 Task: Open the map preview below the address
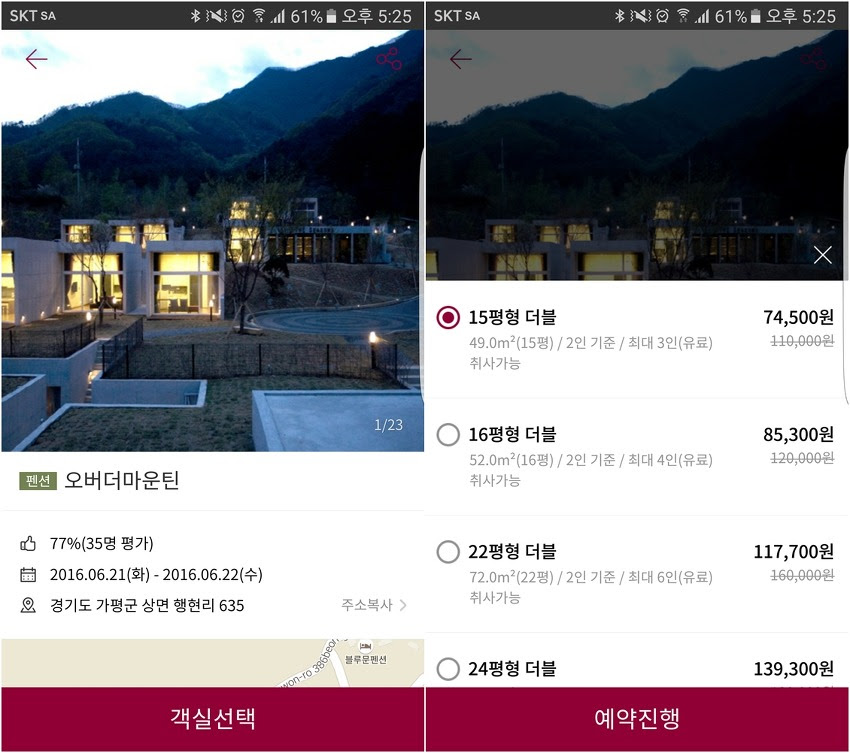pyautogui.click(x=212, y=662)
